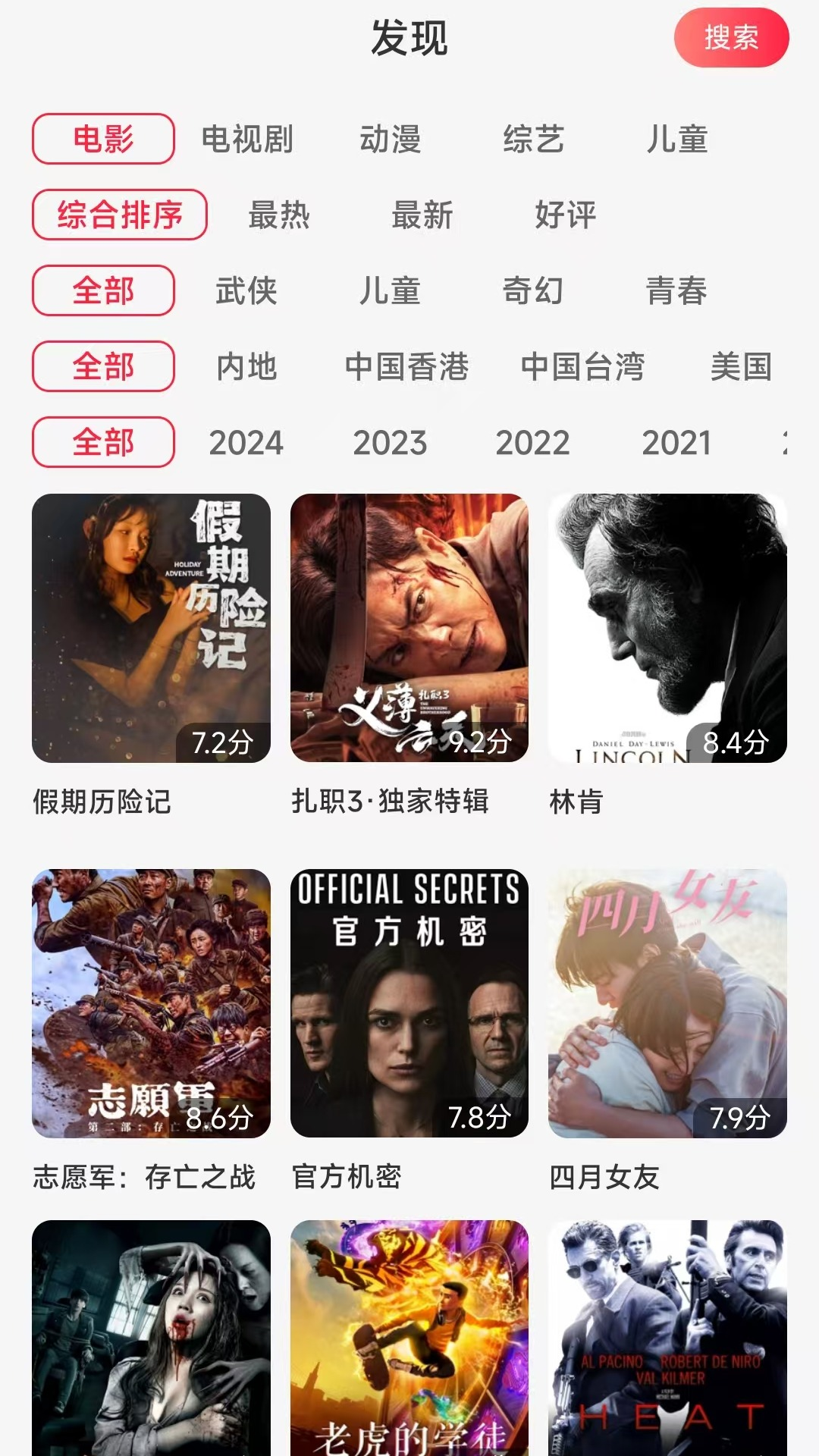Screen dimensions: 819x1456
Task: Filter by 奇幻 genre
Action: (x=533, y=291)
